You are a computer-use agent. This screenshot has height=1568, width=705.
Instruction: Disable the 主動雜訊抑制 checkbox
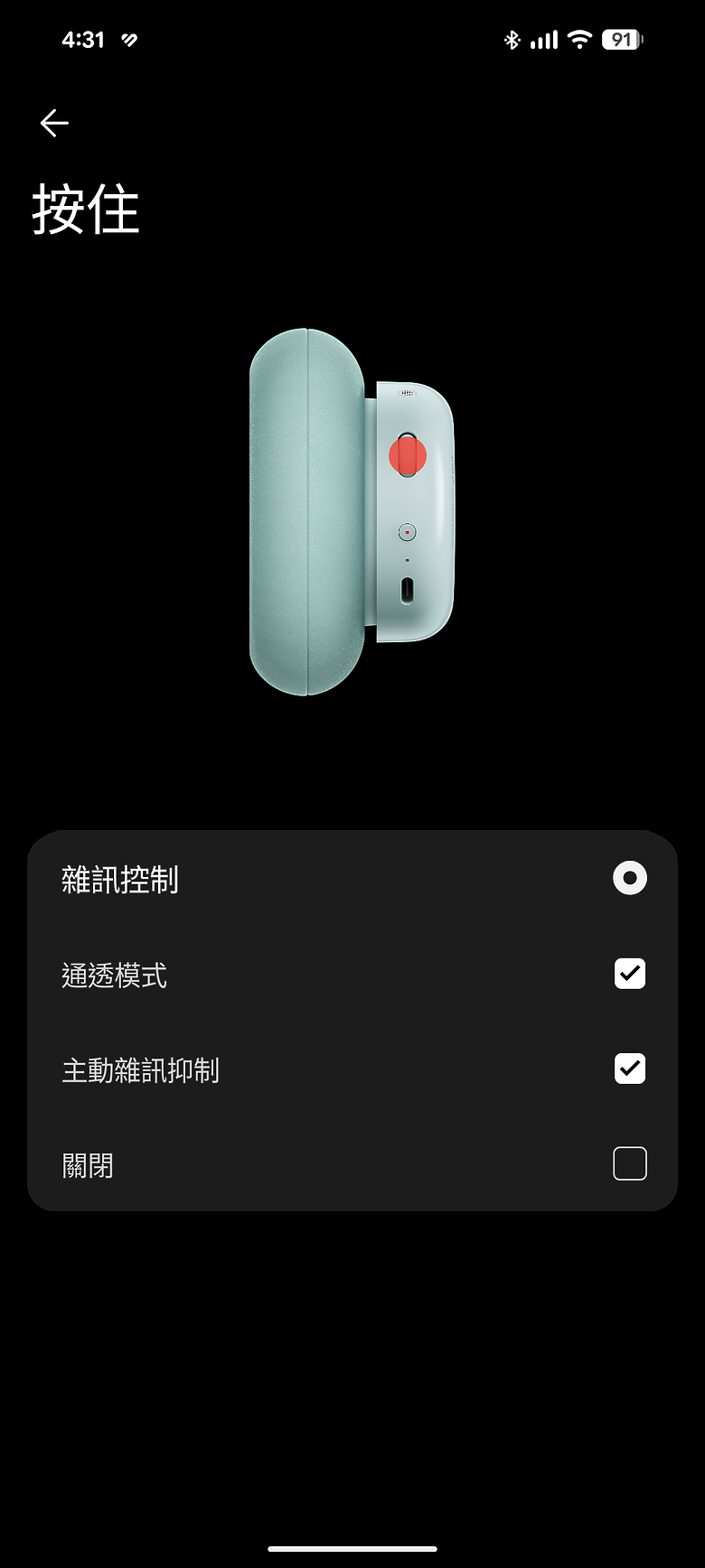coord(630,1069)
